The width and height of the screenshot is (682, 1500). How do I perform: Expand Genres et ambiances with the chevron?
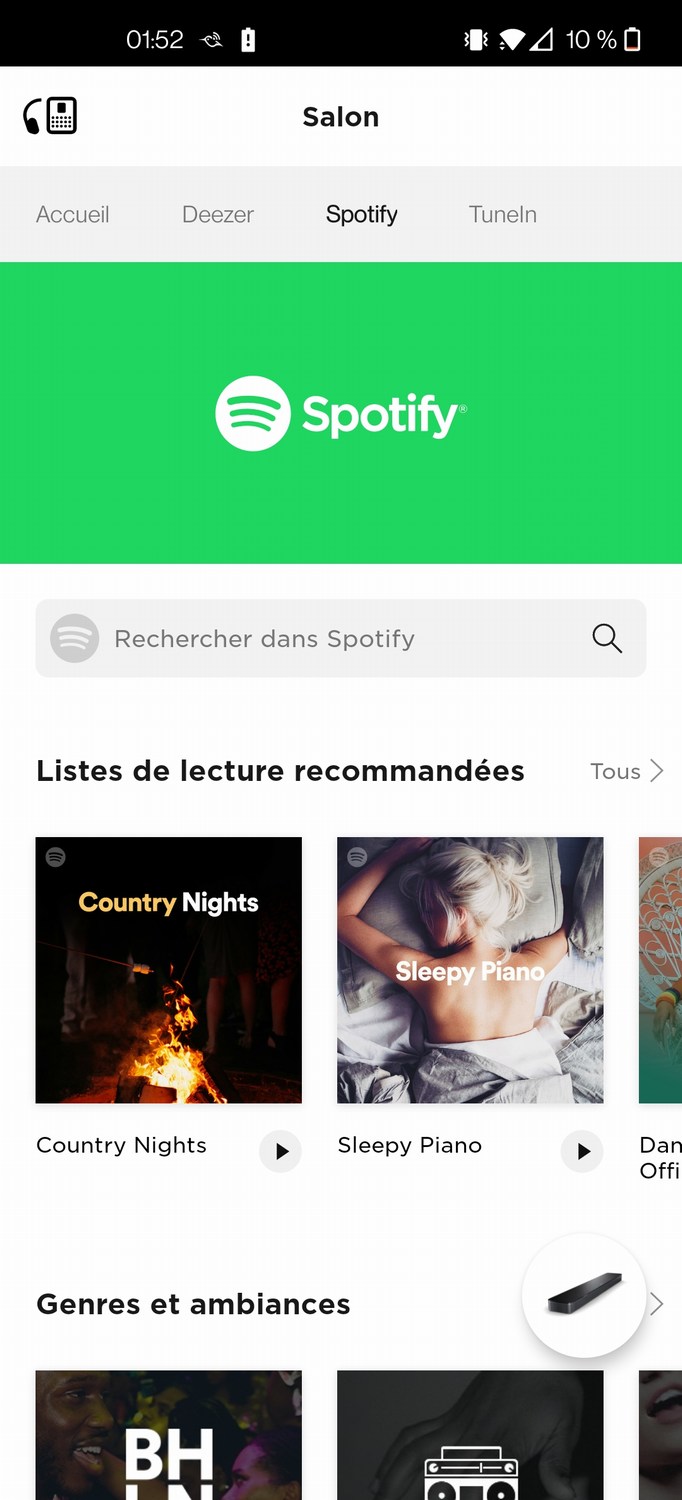[657, 1303]
